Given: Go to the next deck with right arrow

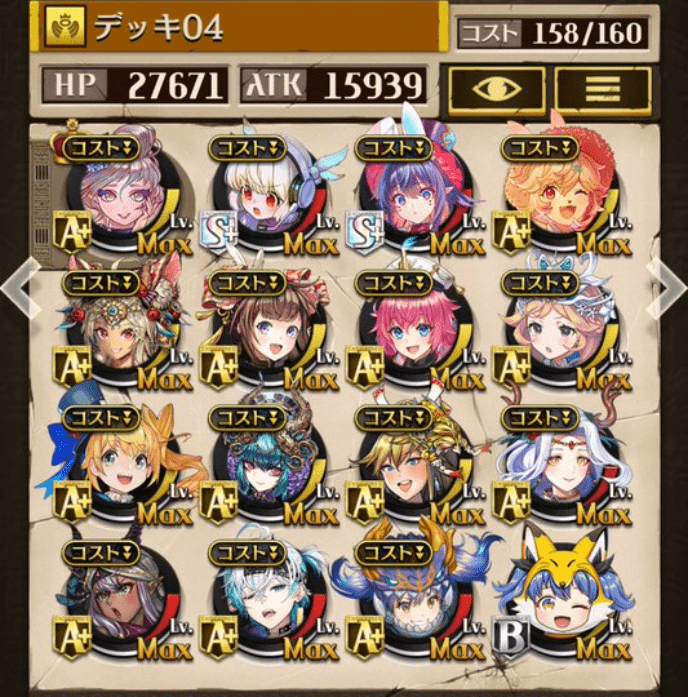Looking at the screenshot, I should (666, 289).
